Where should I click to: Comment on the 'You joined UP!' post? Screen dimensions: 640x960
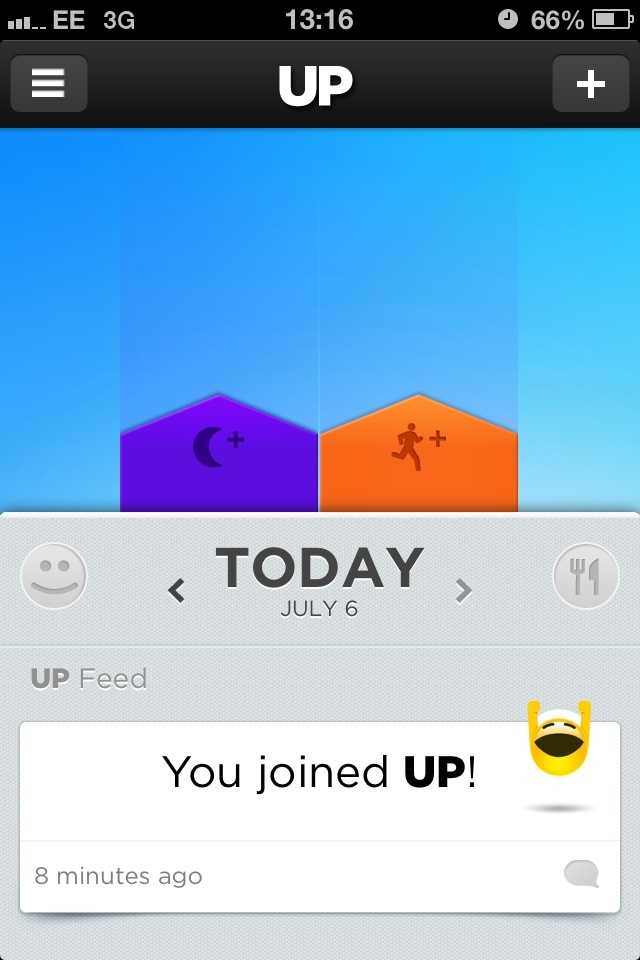tap(581, 875)
